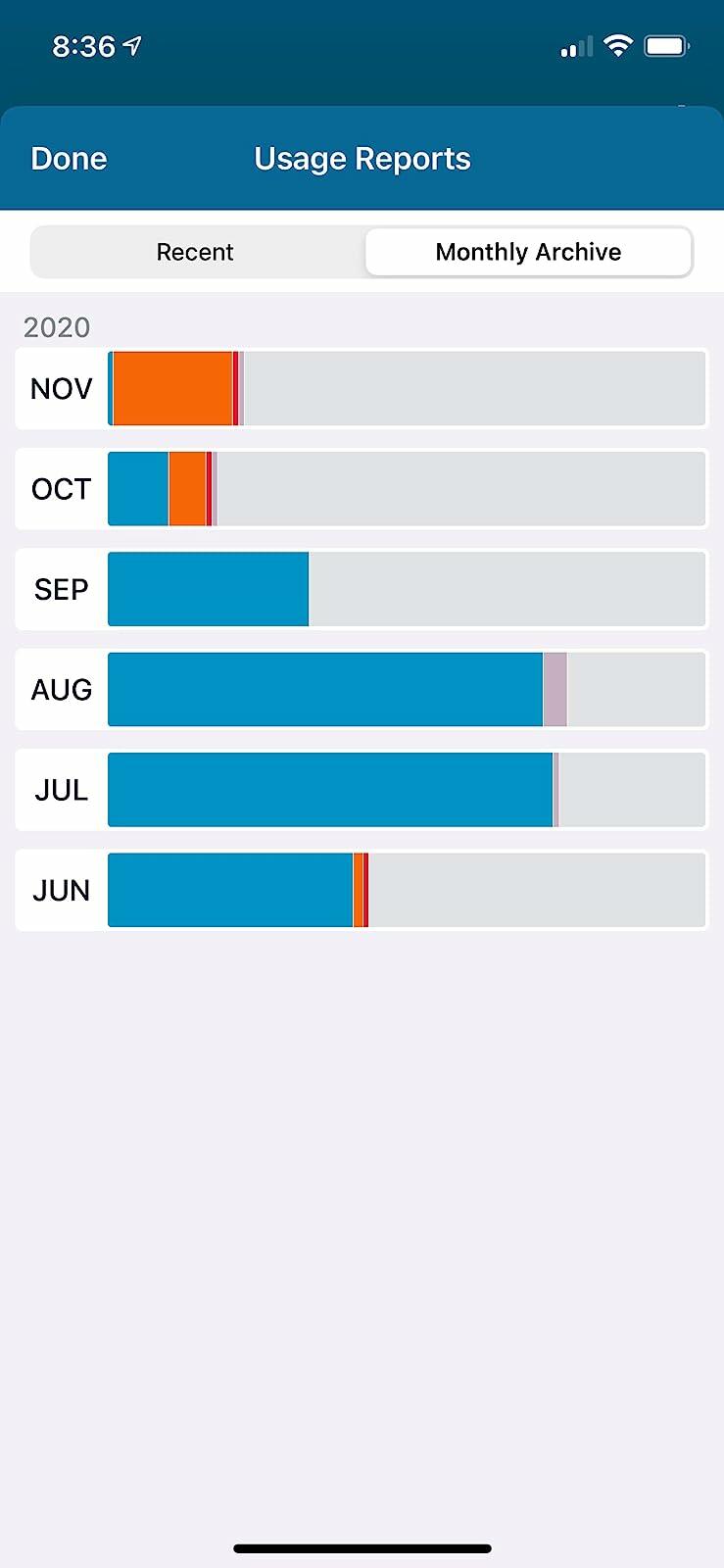The height and width of the screenshot is (1568, 724).
Task: Show the JUL usage report
Action: tap(362, 790)
